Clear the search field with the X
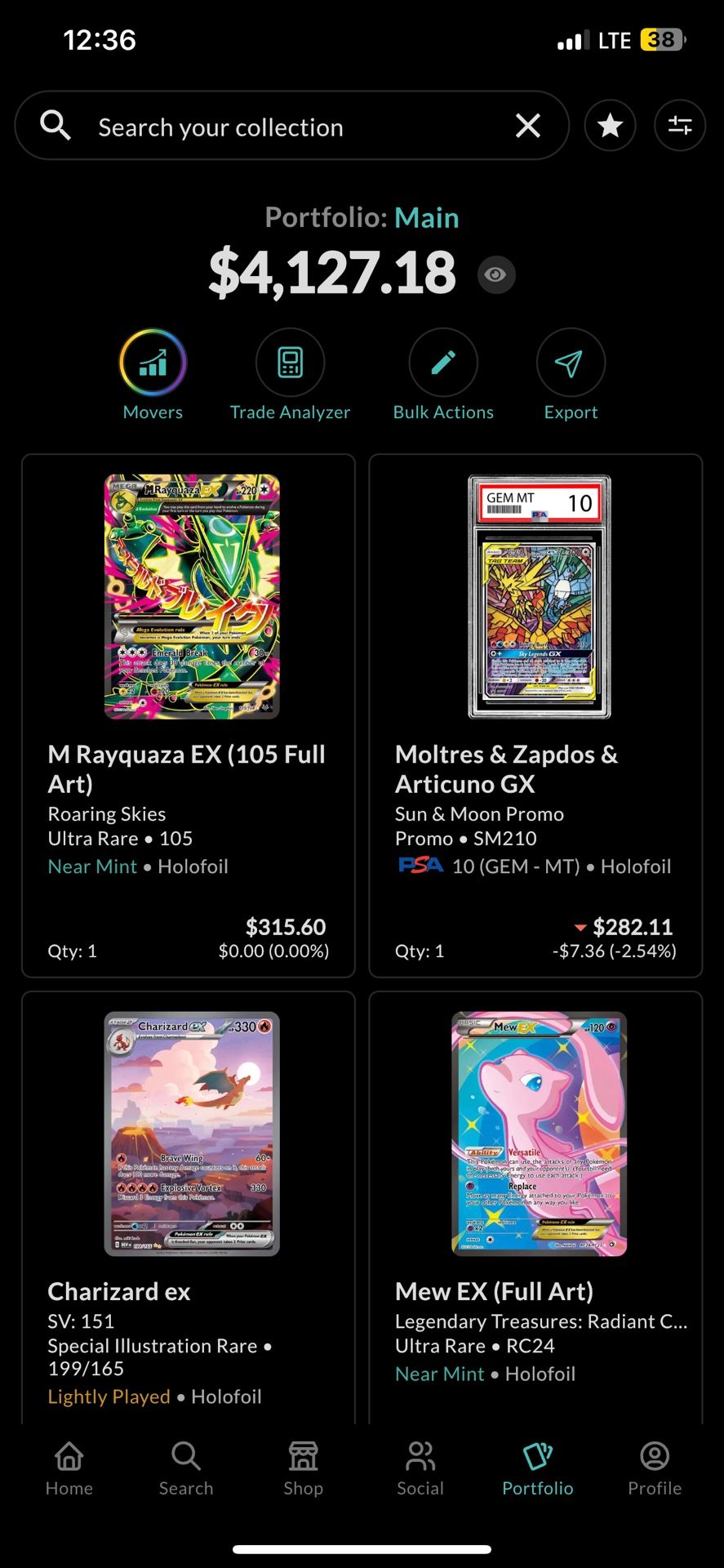Viewport: 724px width, 1568px height. point(527,126)
